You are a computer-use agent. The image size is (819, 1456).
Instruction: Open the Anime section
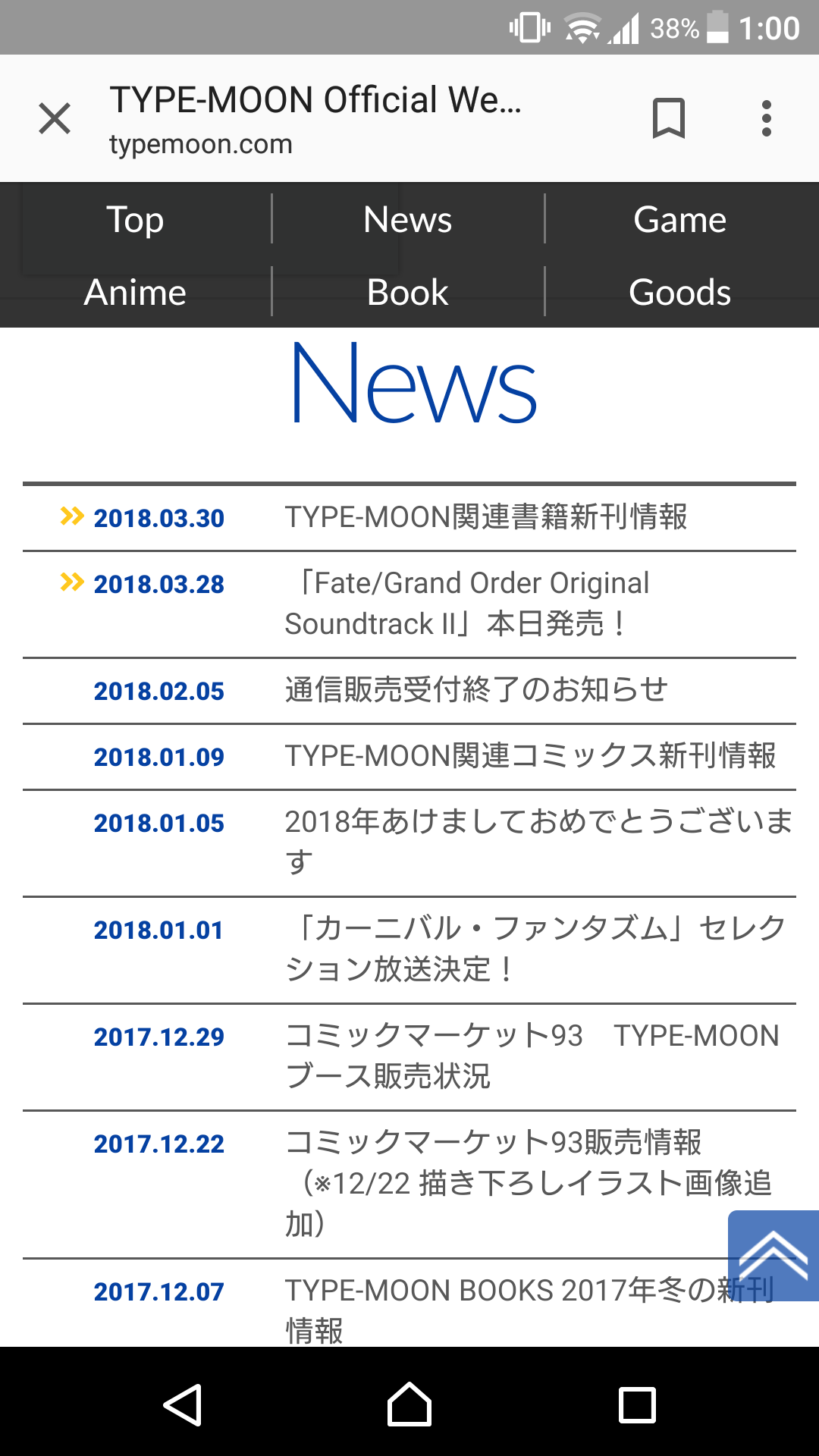(x=135, y=292)
